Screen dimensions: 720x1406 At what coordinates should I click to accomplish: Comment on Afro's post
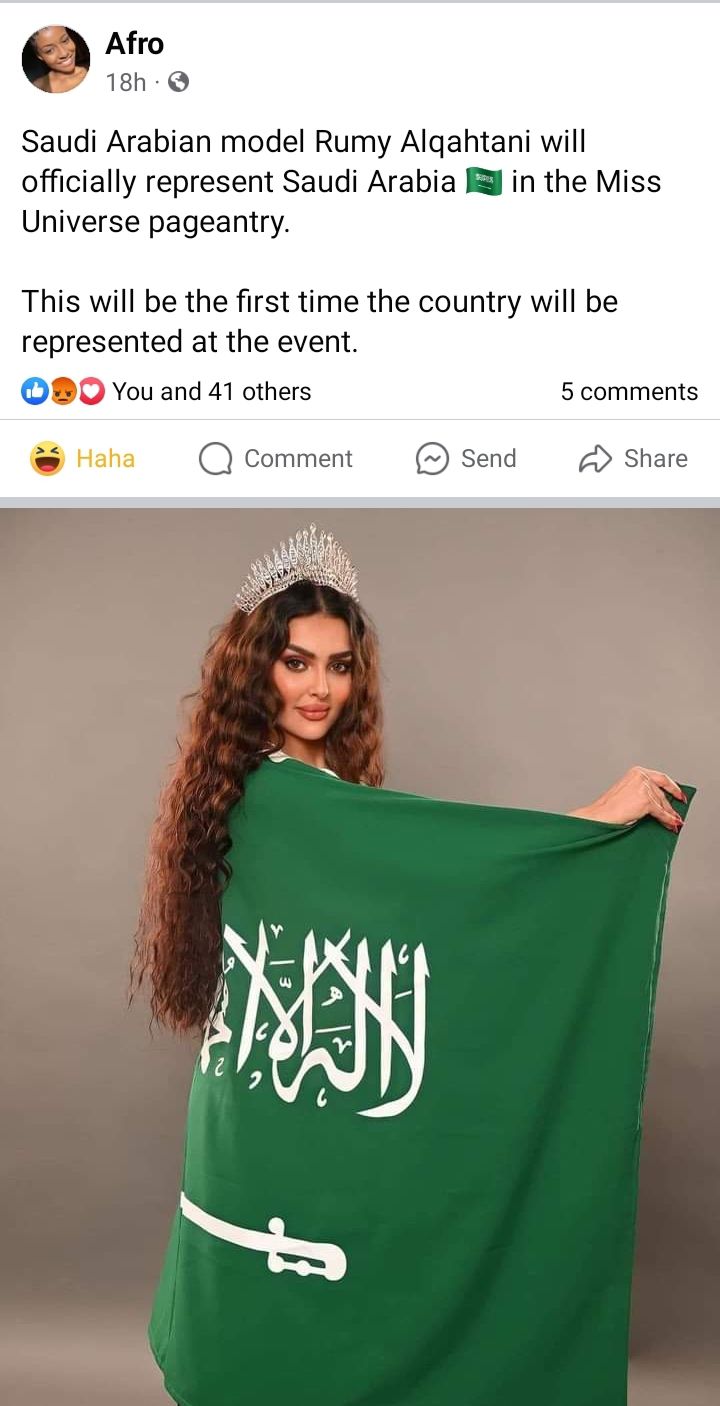(276, 459)
